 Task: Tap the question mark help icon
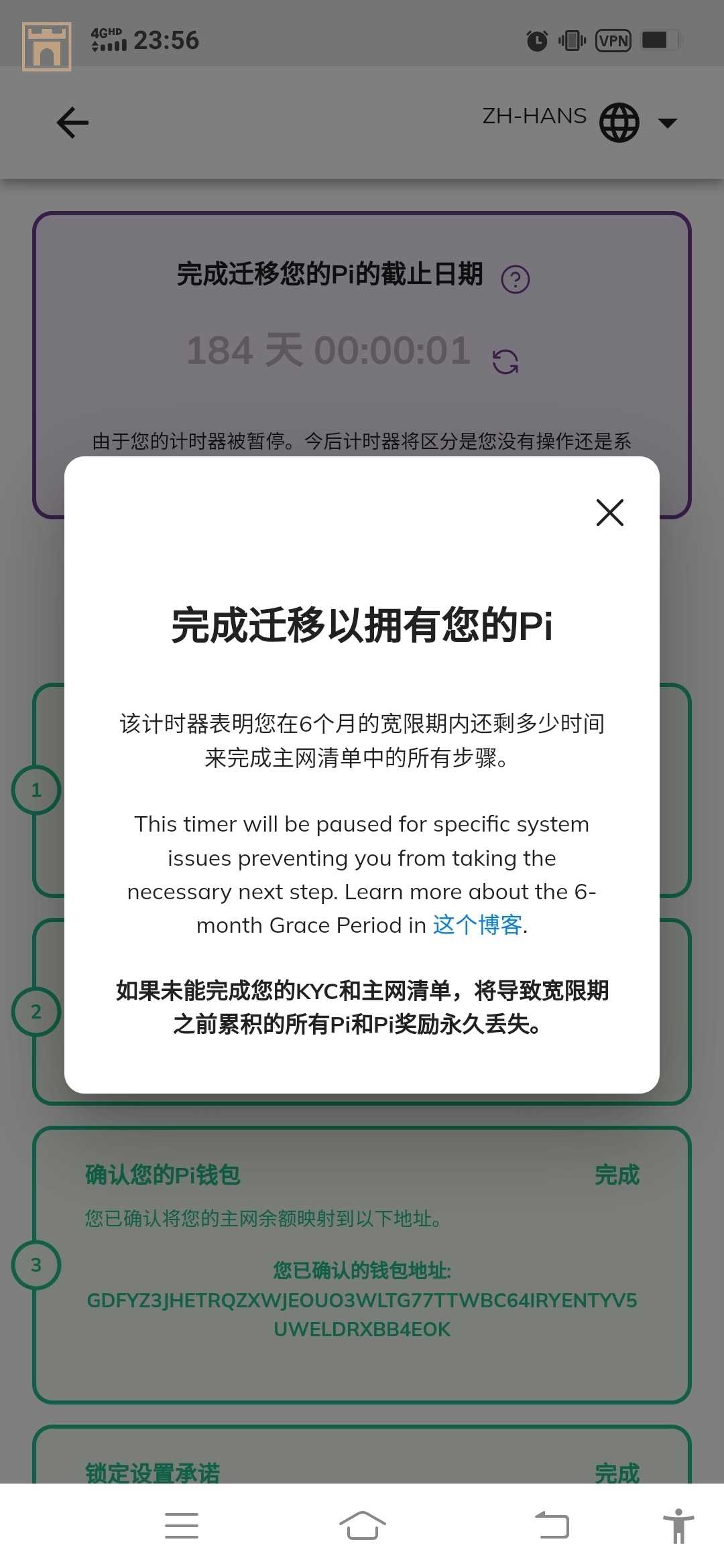point(515,279)
